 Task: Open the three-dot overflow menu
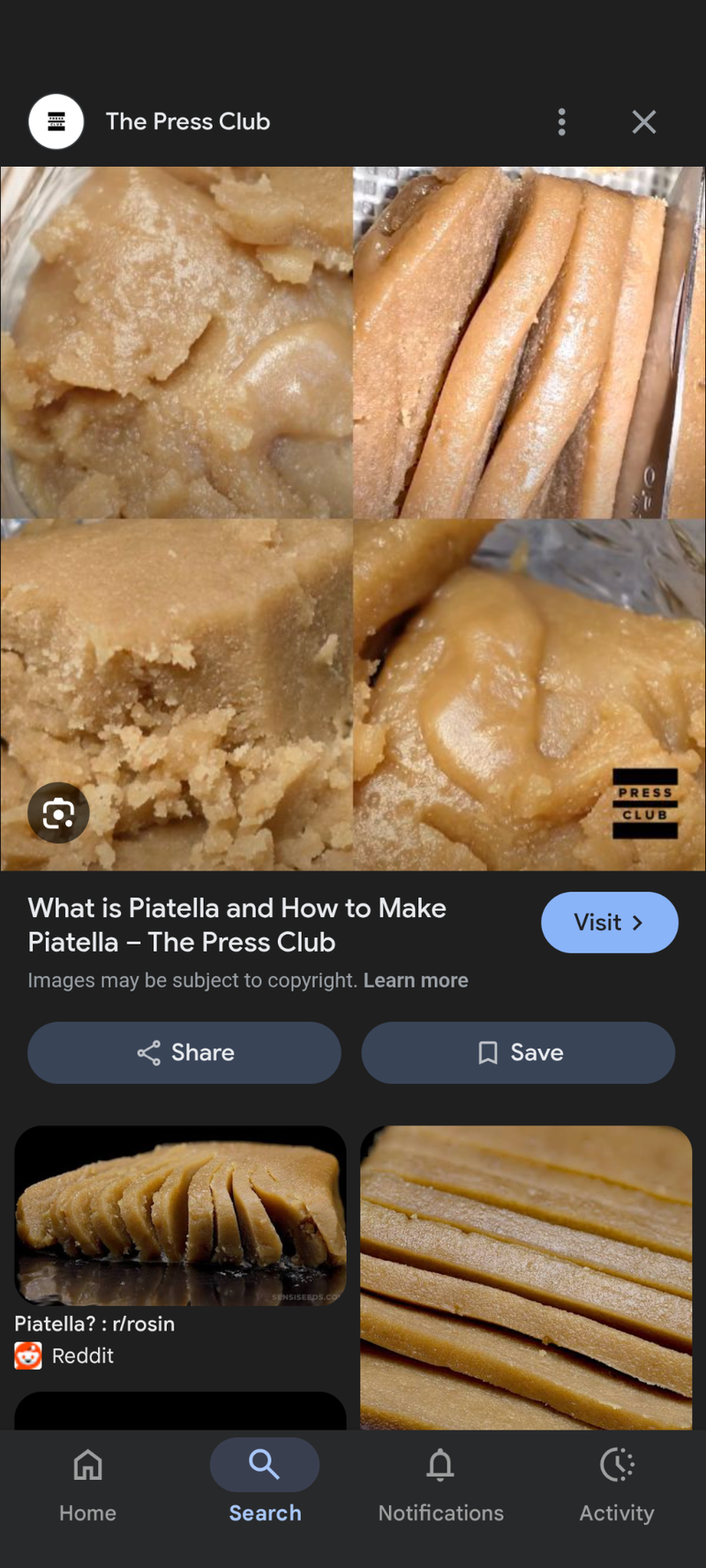tap(561, 122)
